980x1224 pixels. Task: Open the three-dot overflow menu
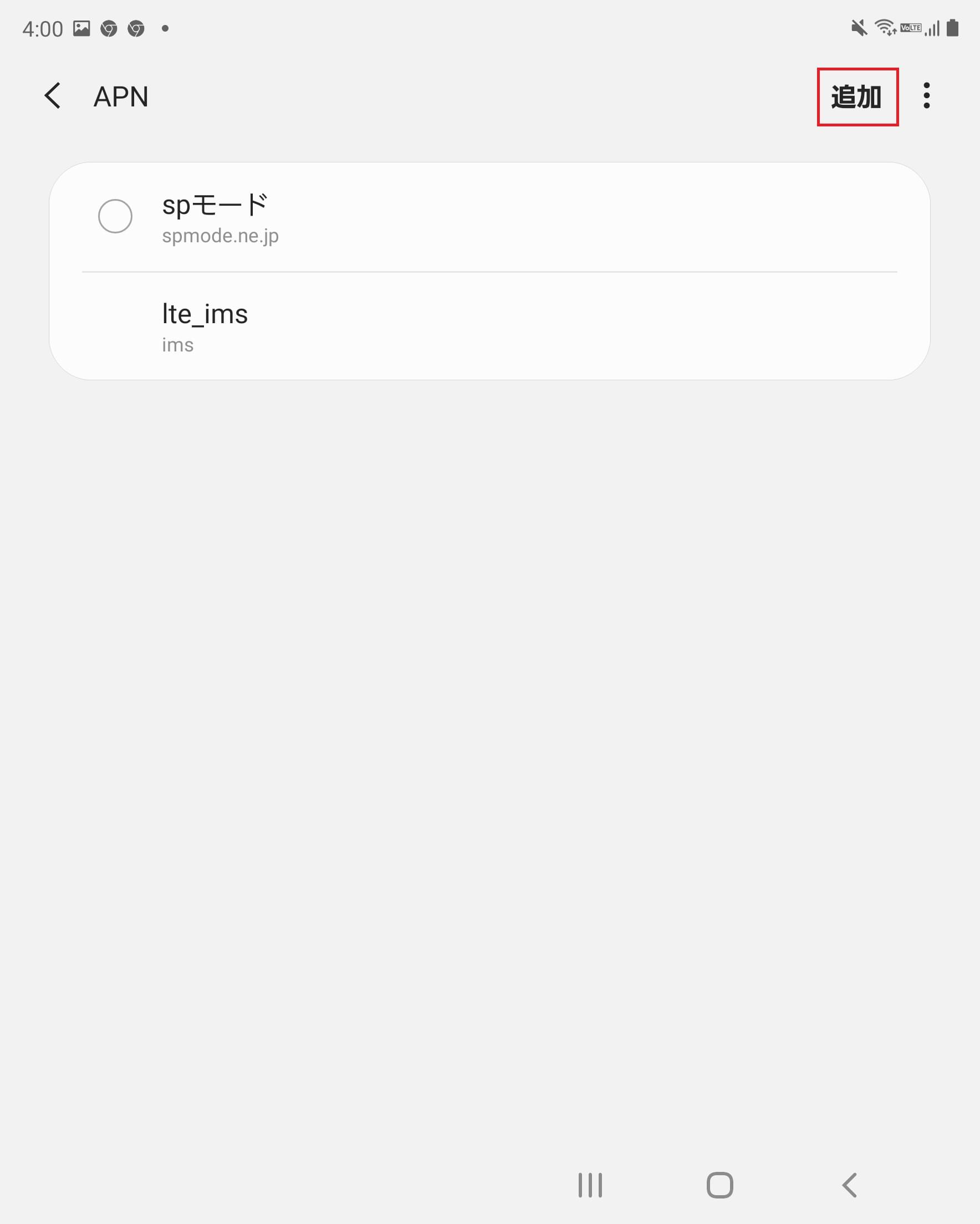pos(927,96)
